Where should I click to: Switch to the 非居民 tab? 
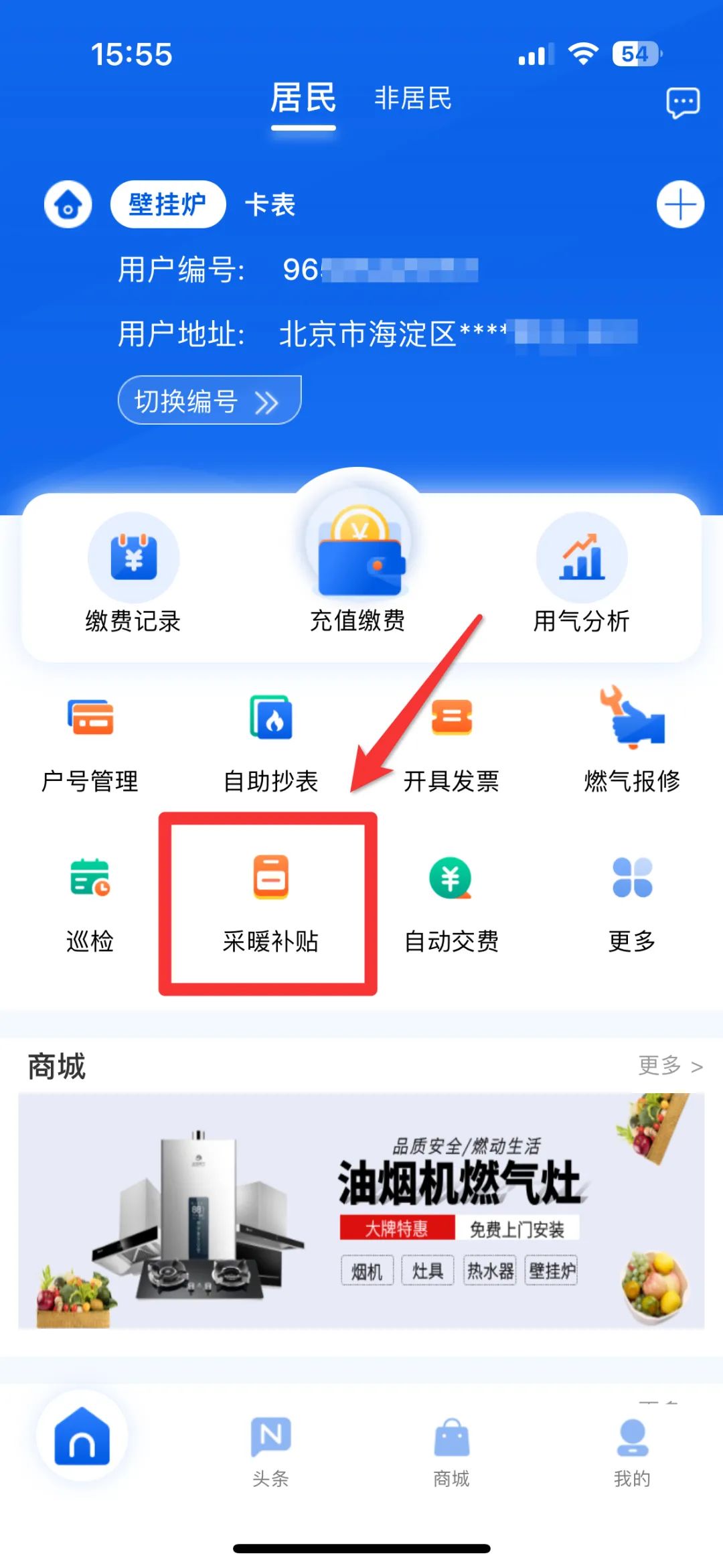pos(412,98)
